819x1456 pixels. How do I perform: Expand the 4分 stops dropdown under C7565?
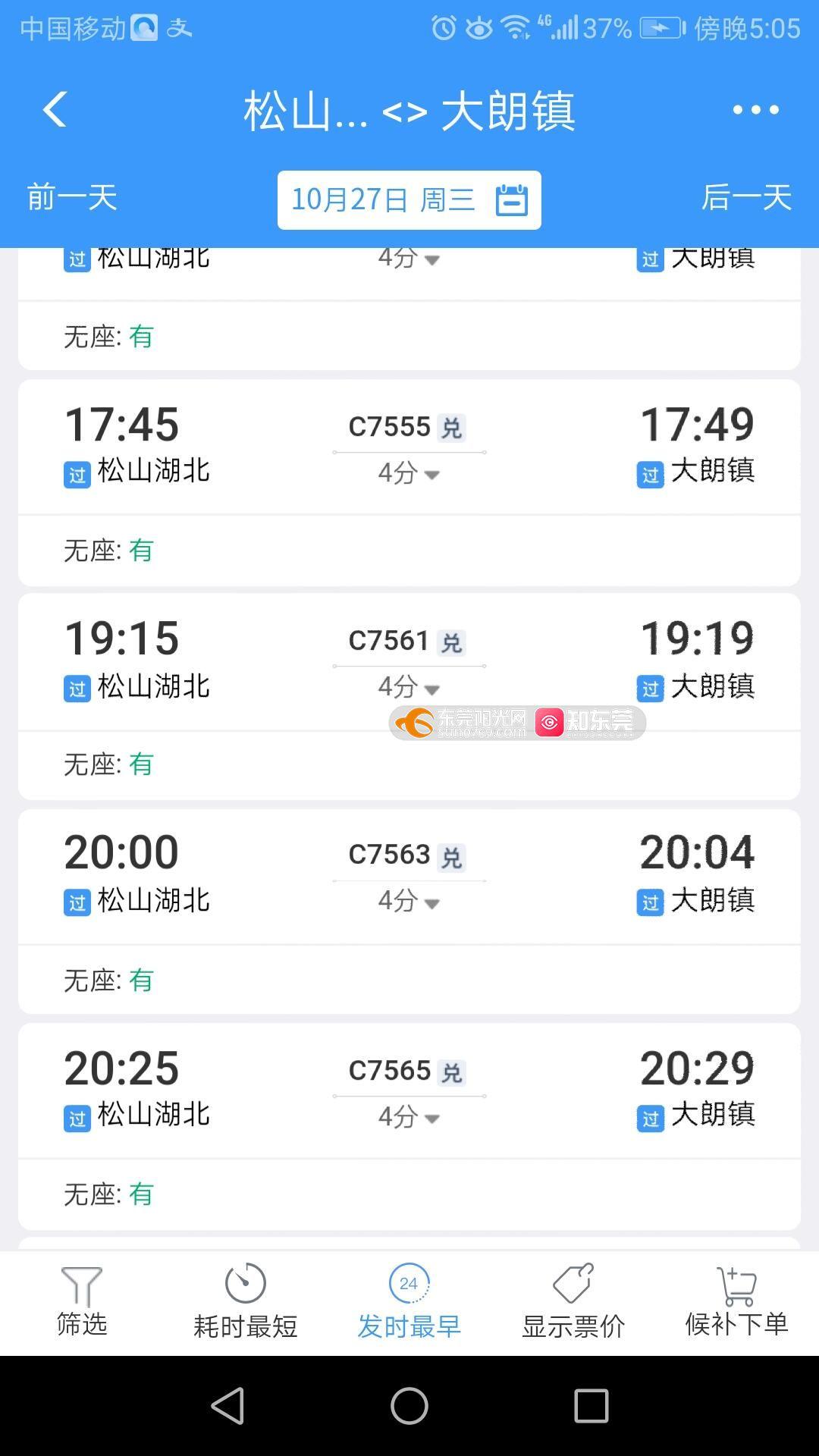pyautogui.click(x=409, y=1117)
